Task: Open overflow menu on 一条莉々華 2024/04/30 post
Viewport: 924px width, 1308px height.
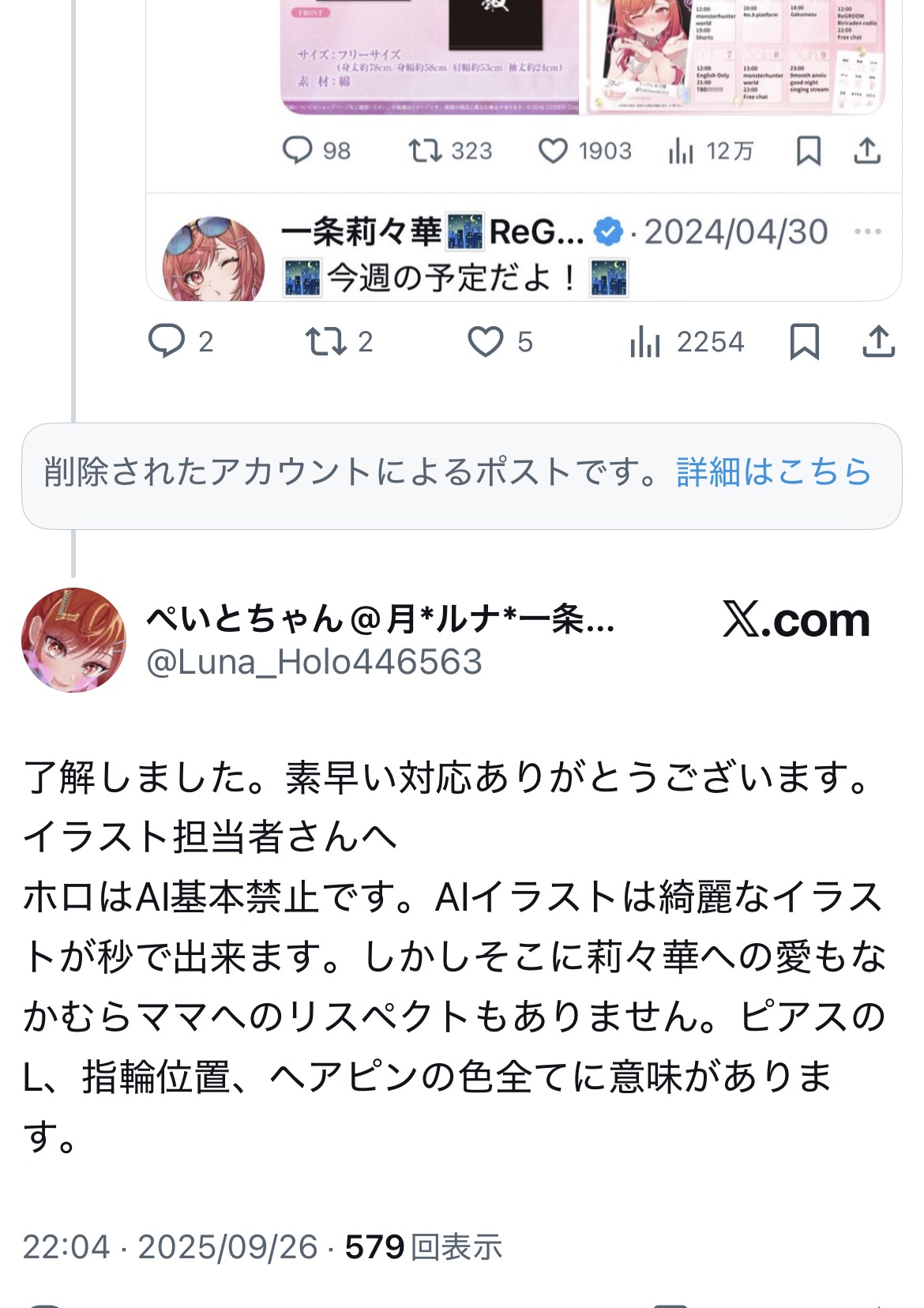Action: (867, 231)
